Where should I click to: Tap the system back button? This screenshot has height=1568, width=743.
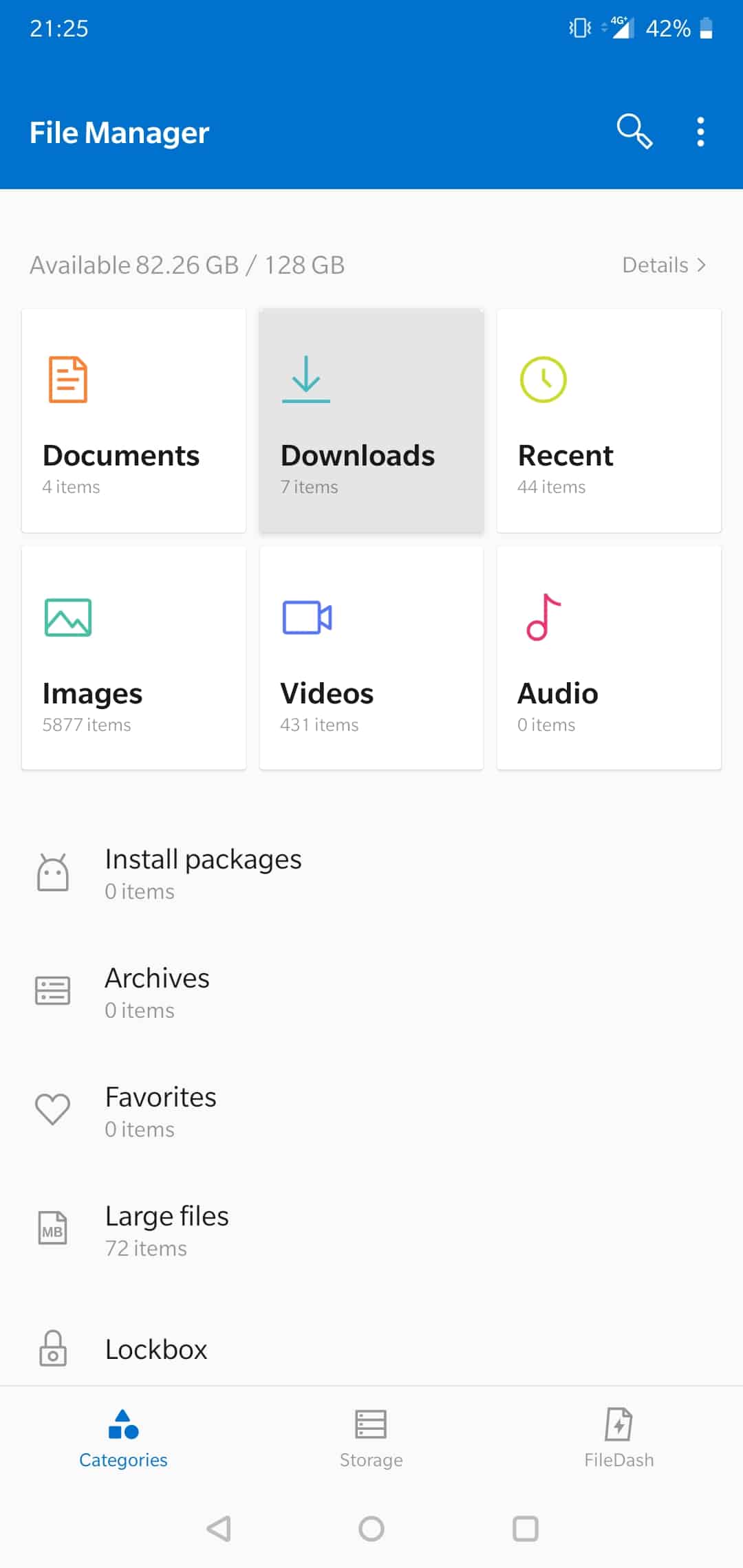pos(219,1529)
